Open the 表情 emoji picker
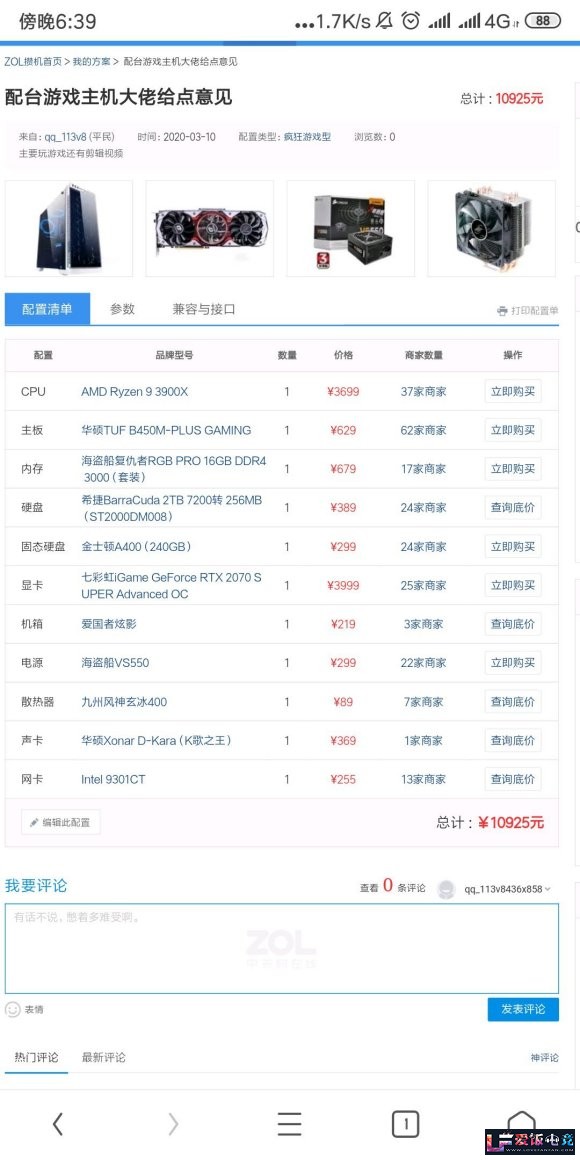580x1160 pixels. (x=24, y=1009)
